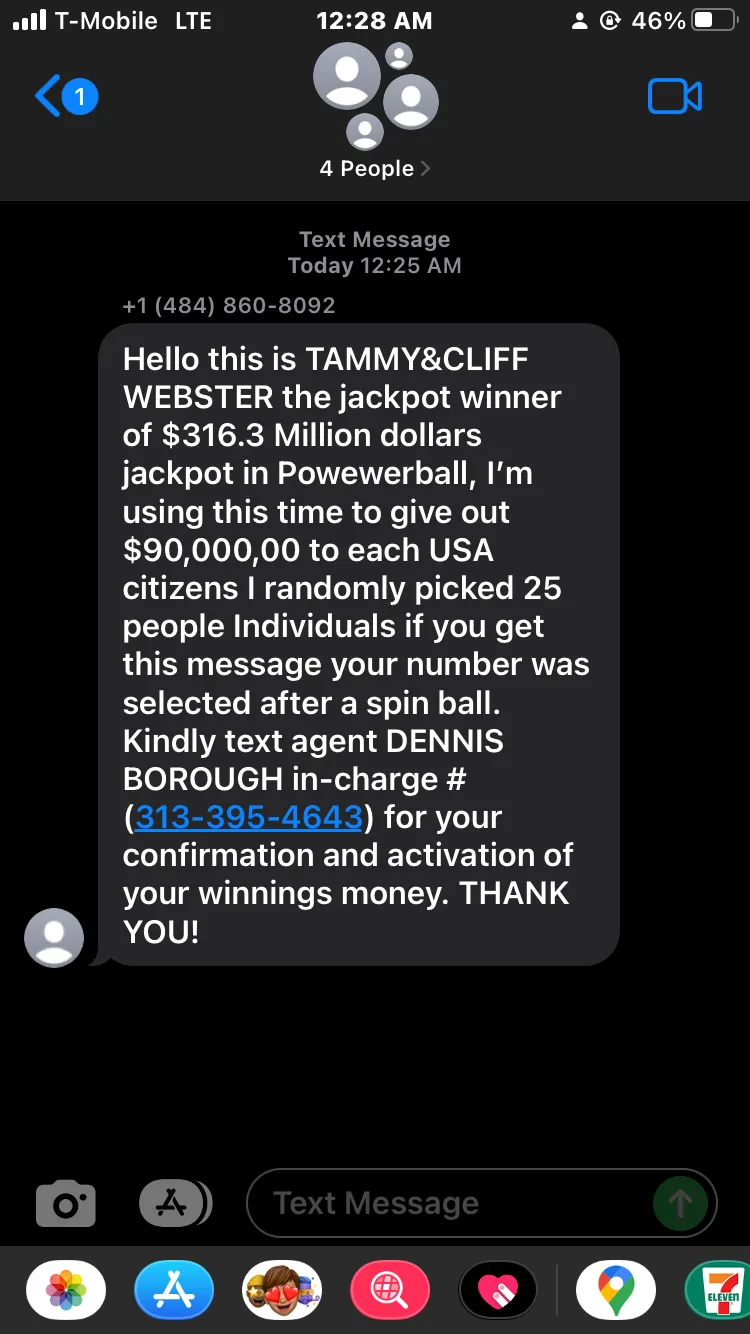Open the Digital Touch heart app
Viewport: 750px width, 1334px height.
(x=498, y=1290)
